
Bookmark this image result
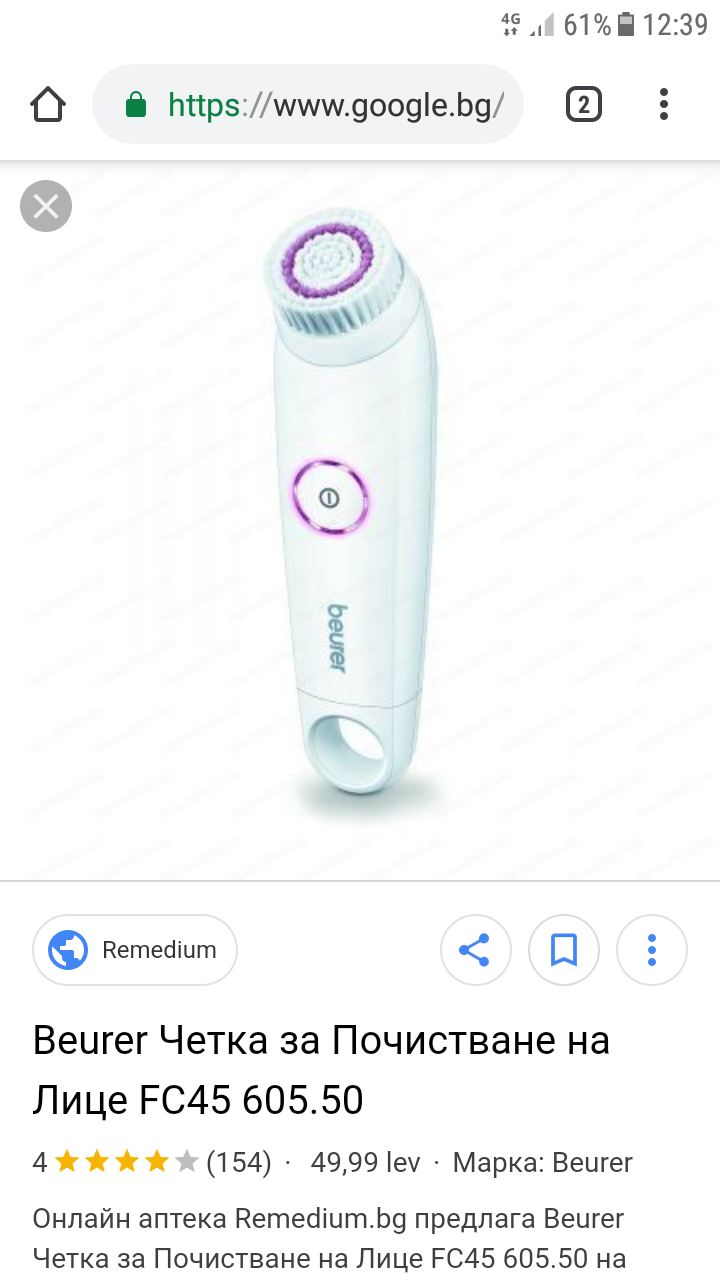[x=564, y=950]
